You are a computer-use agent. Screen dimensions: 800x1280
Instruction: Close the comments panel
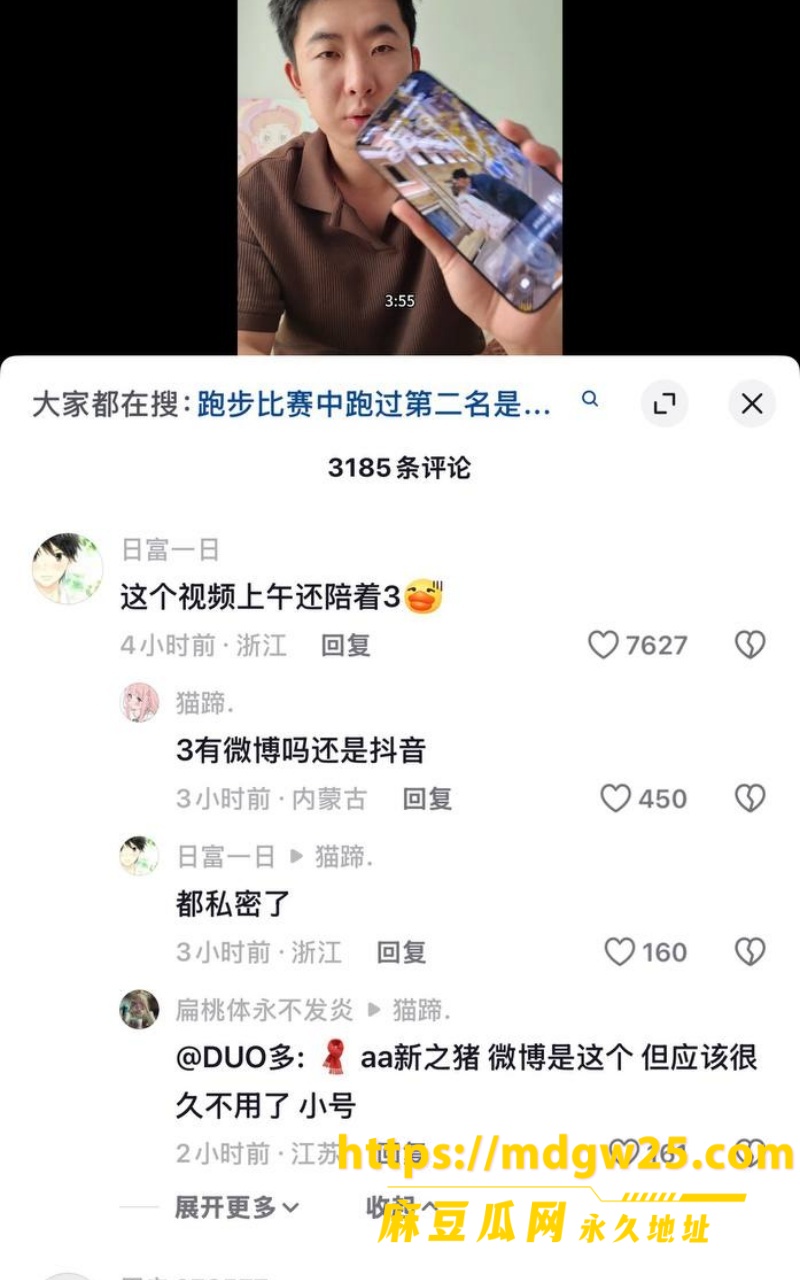click(752, 403)
